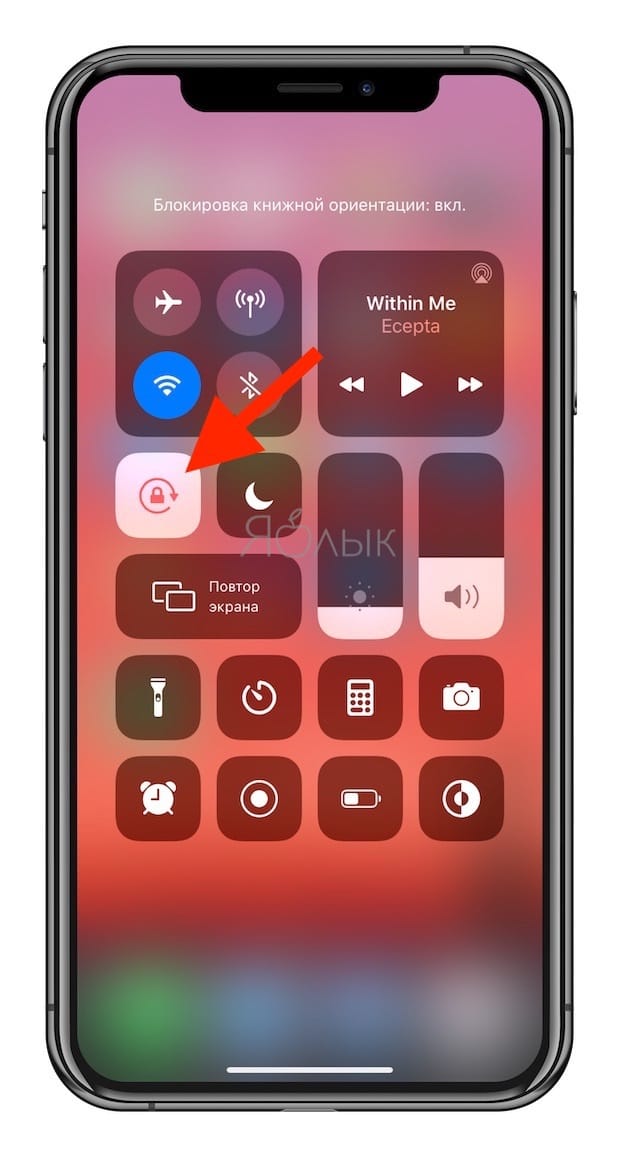This screenshot has height=1157, width=620.
Task: Disable portrait orientation lock
Action: [x=158, y=495]
